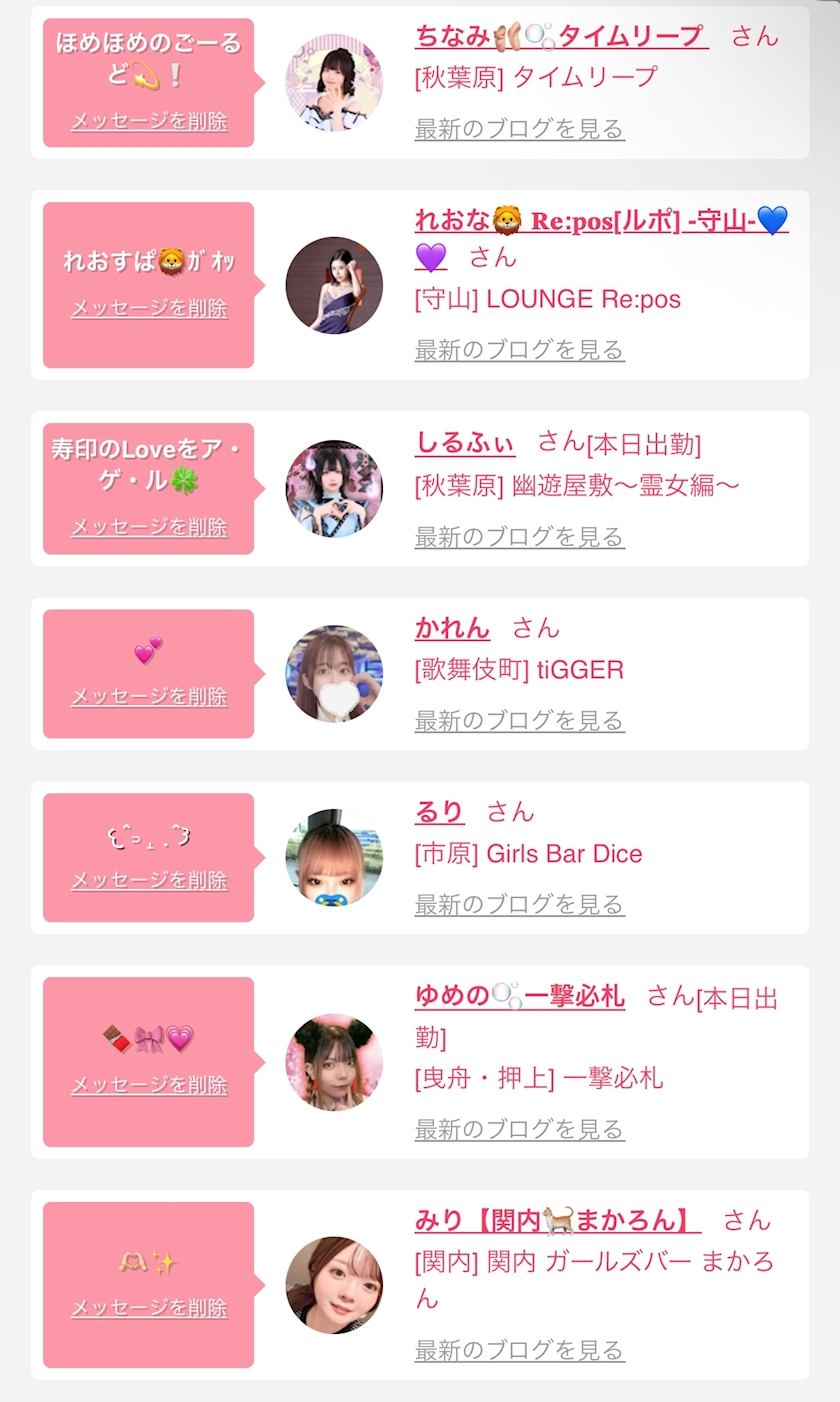Open るり profile name link
Screen dimensions: 840x1402
[440, 812]
